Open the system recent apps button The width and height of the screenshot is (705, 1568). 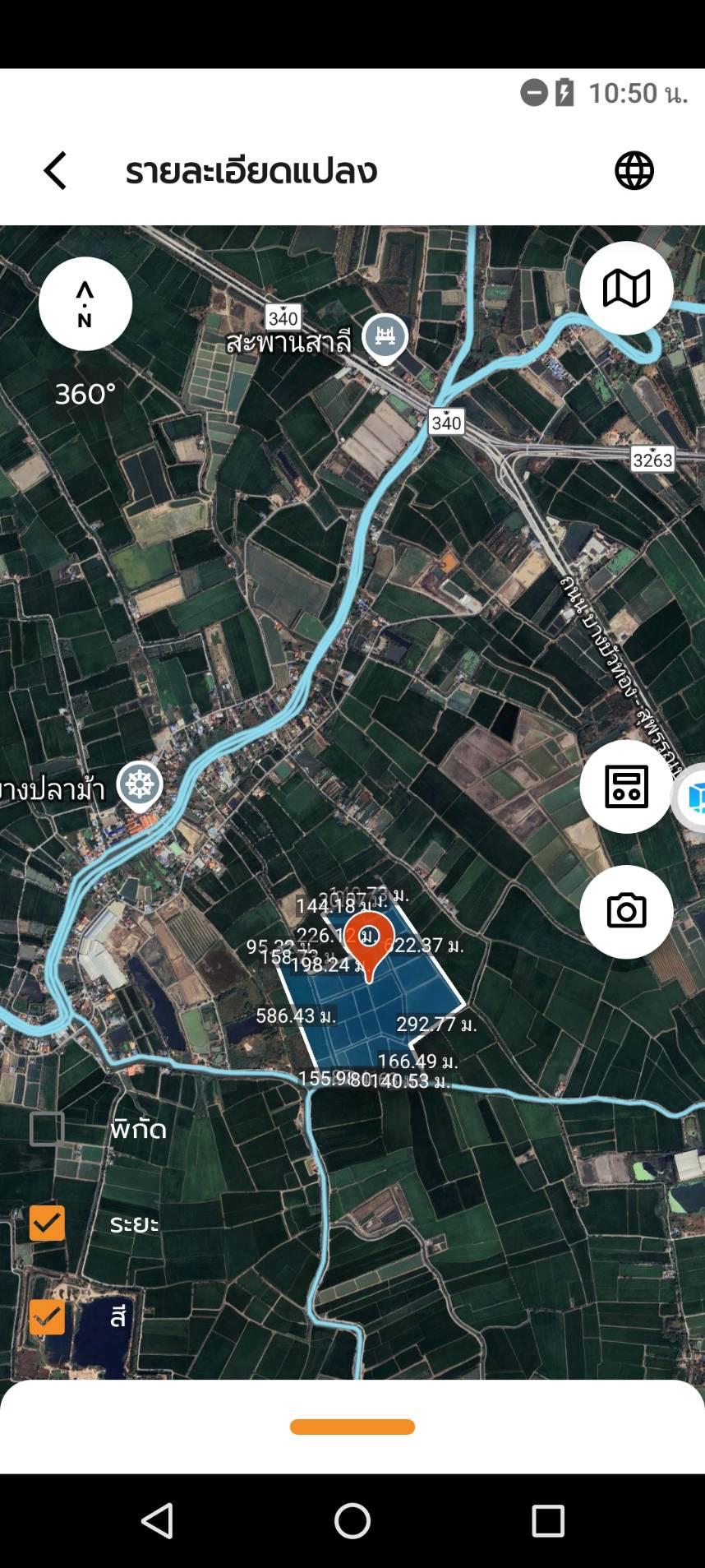click(x=548, y=1521)
